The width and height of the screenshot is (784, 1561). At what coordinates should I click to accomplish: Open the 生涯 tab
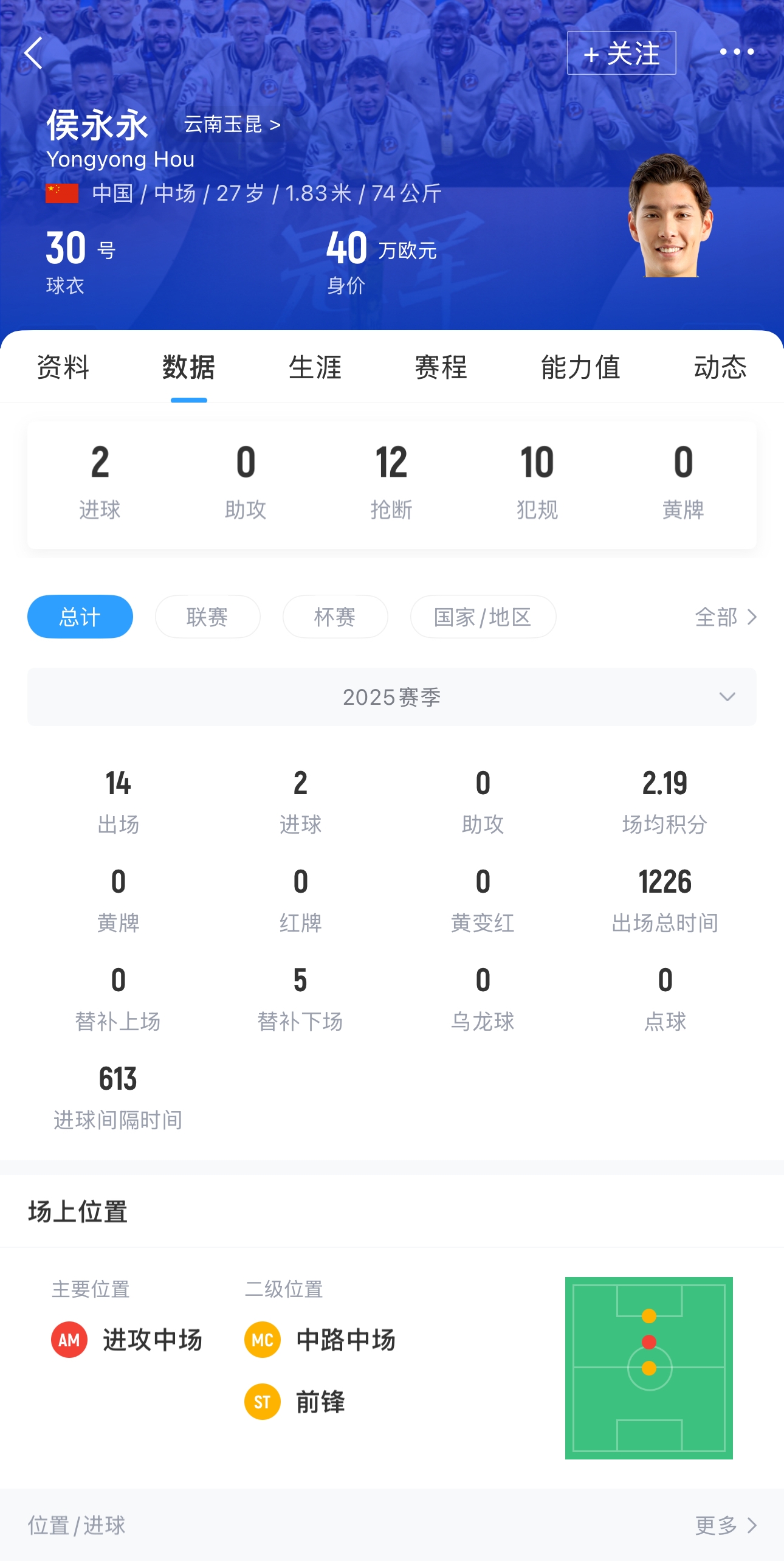(315, 367)
